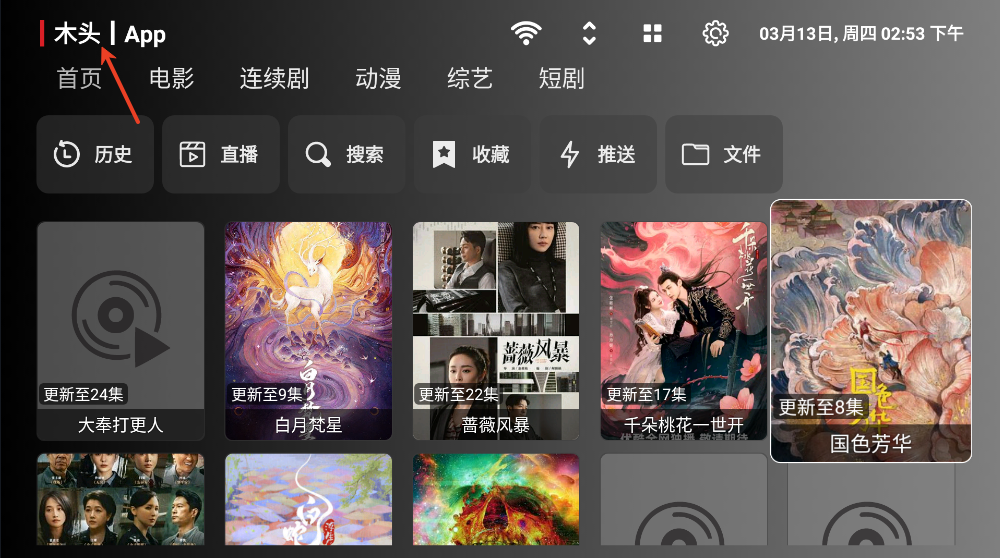Tap the 搜索 search button
1000x558 pixels.
click(346, 155)
